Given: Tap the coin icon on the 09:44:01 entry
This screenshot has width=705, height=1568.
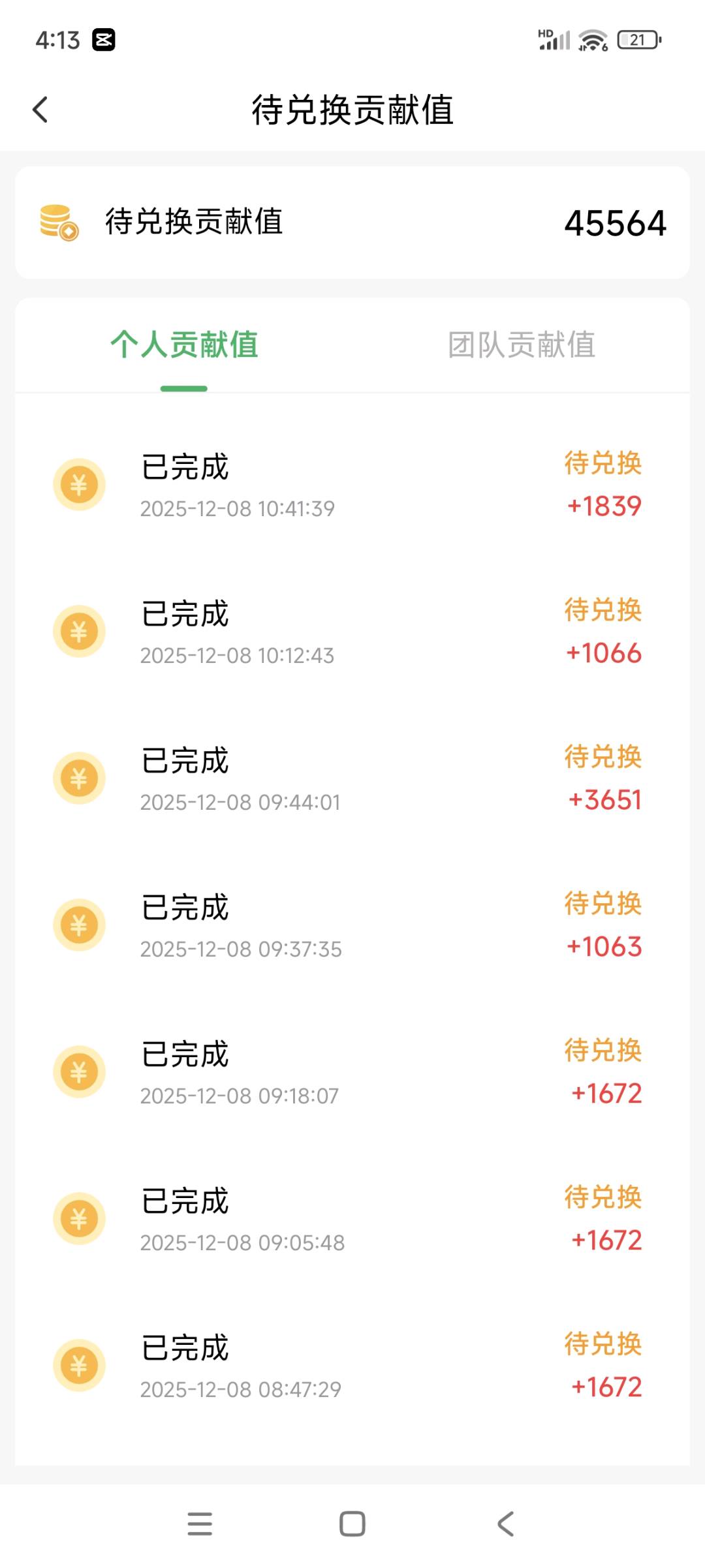Looking at the screenshot, I should [79, 778].
